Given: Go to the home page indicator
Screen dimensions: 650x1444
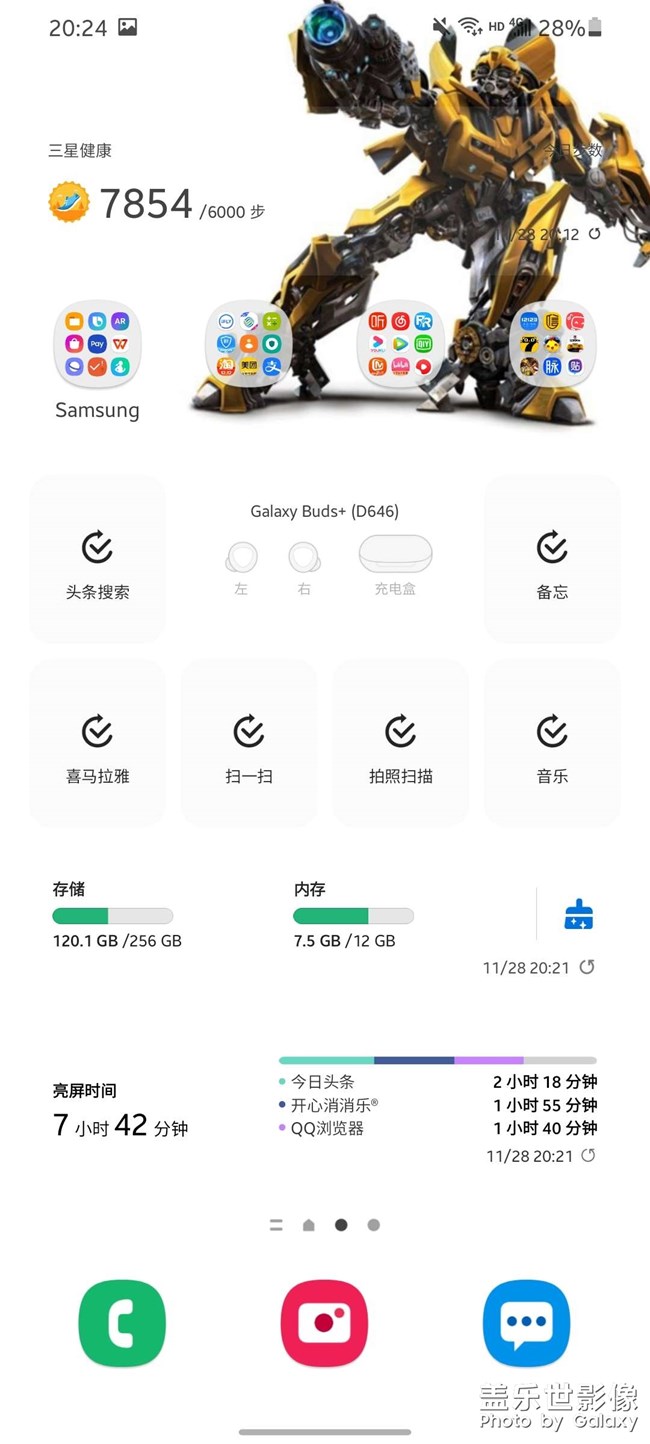Looking at the screenshot, I should (309, 1225).
